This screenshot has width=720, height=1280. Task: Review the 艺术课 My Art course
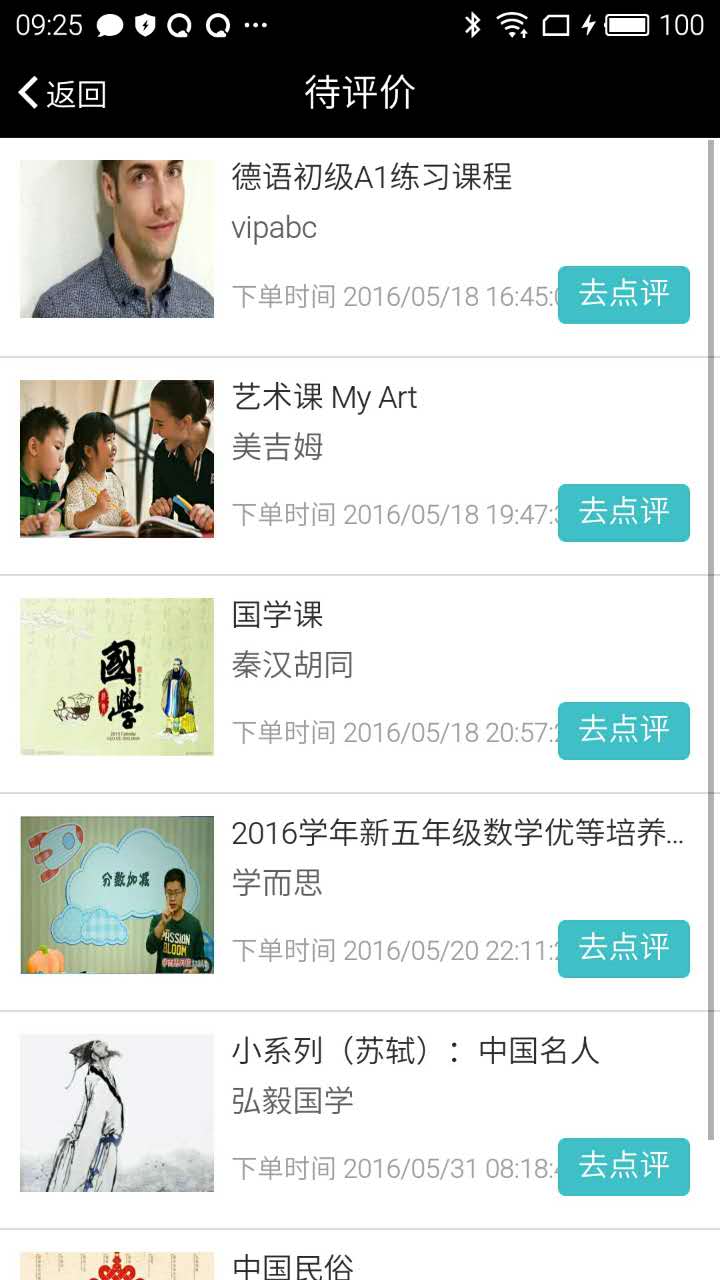tap(623, 513)
